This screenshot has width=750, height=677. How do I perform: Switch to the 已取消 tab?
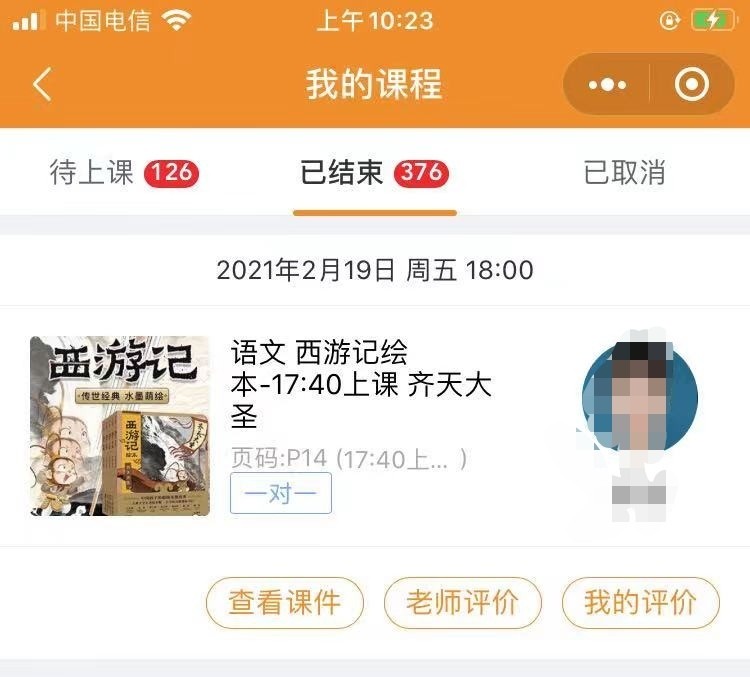[x=624, y=173]
